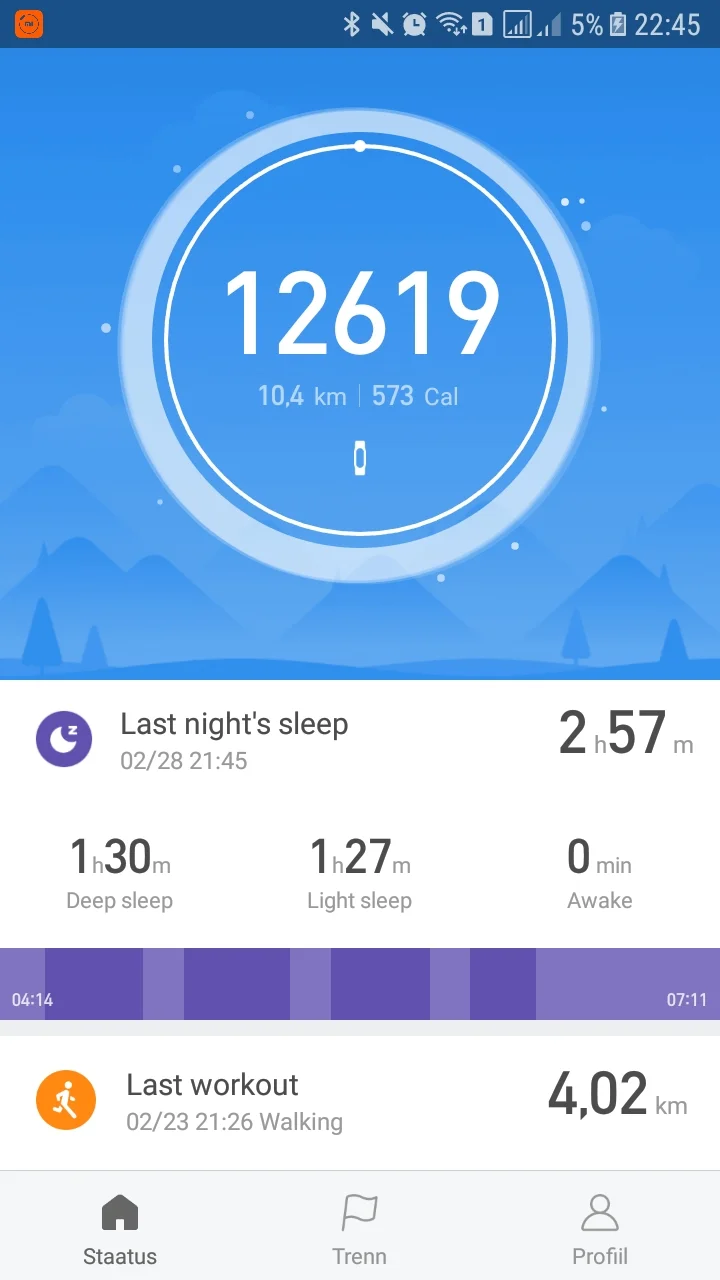720x1280 pixels.
Task: Open the Last workout entry details
Action: [360, 1100]
